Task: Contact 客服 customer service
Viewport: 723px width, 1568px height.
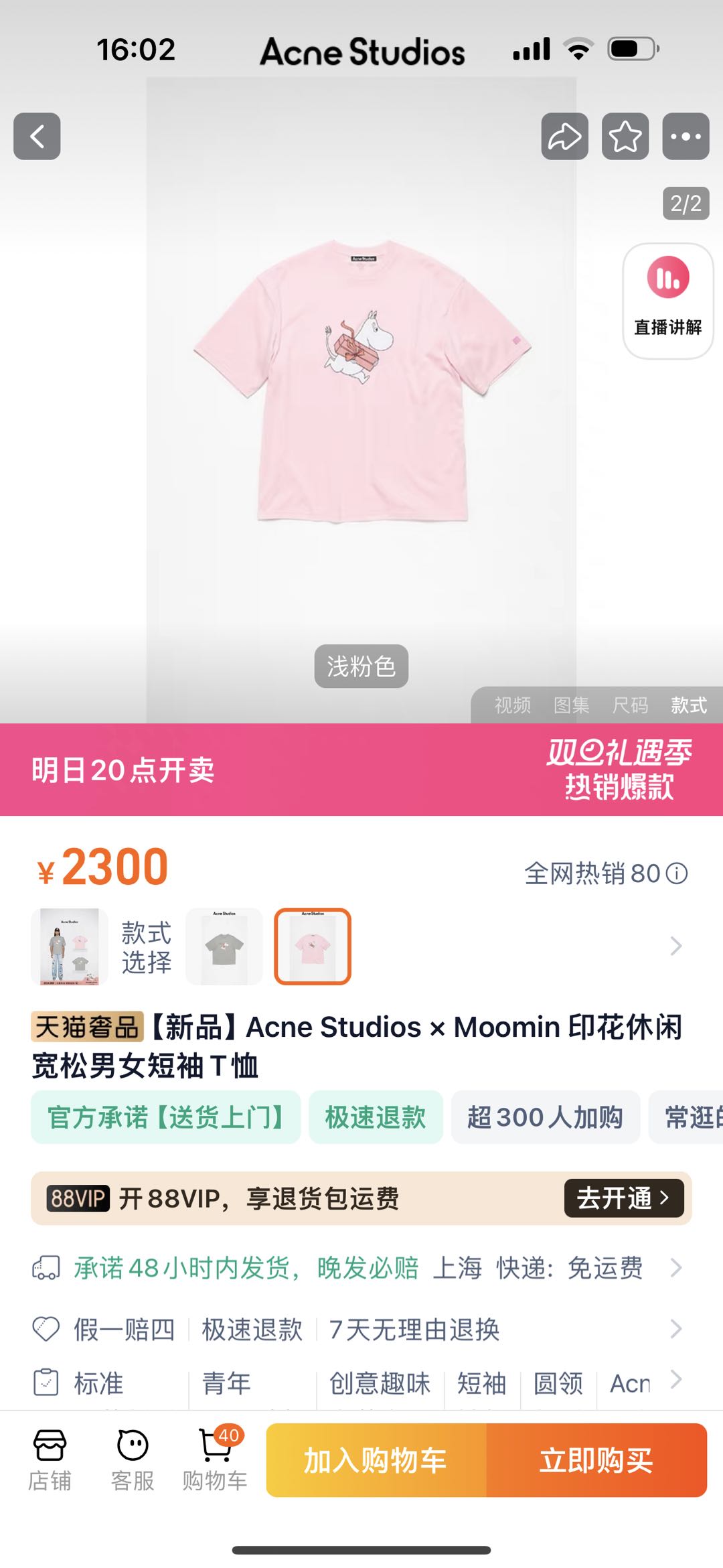Action: click(133, 1460)
